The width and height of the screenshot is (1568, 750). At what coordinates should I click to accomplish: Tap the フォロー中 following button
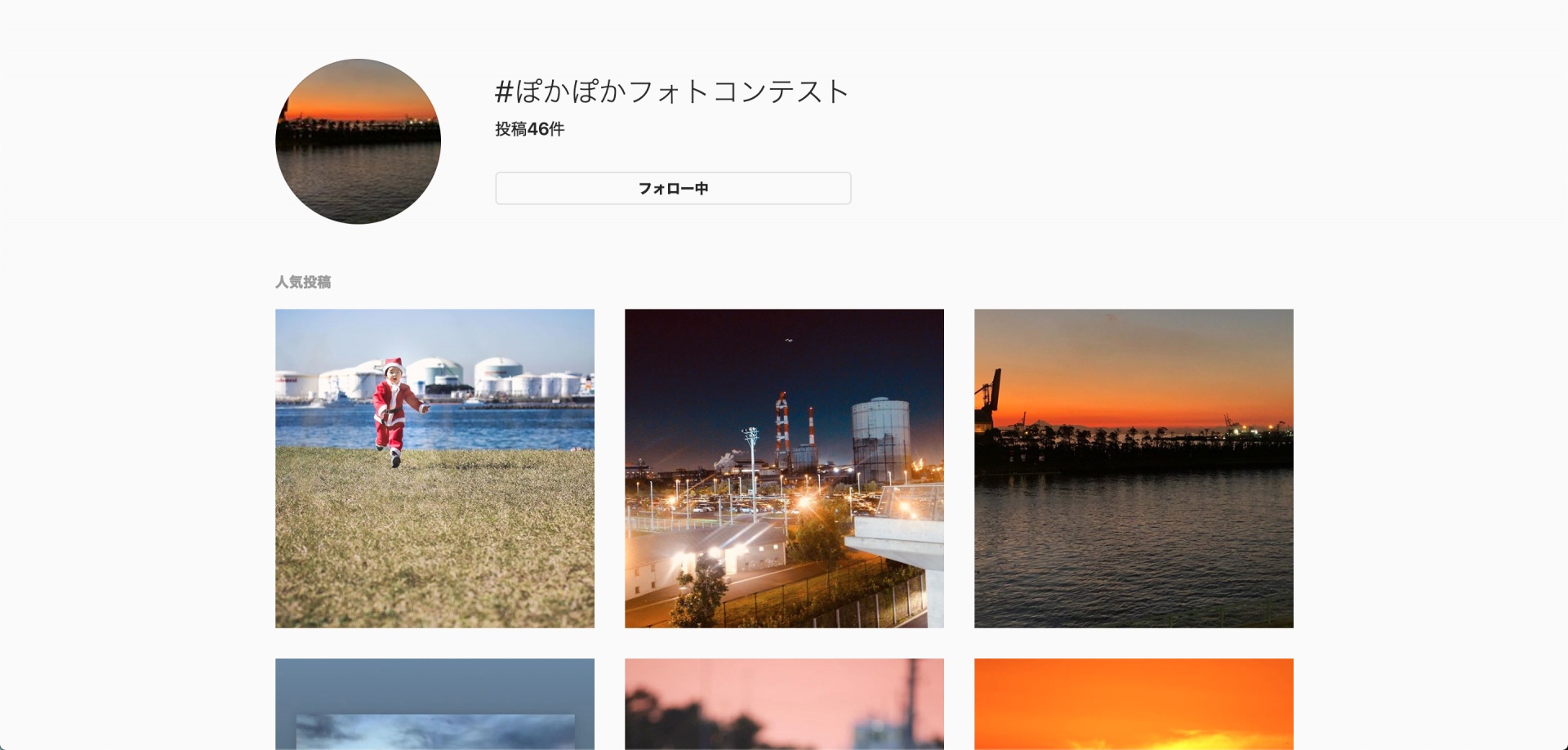pos(673,188)
